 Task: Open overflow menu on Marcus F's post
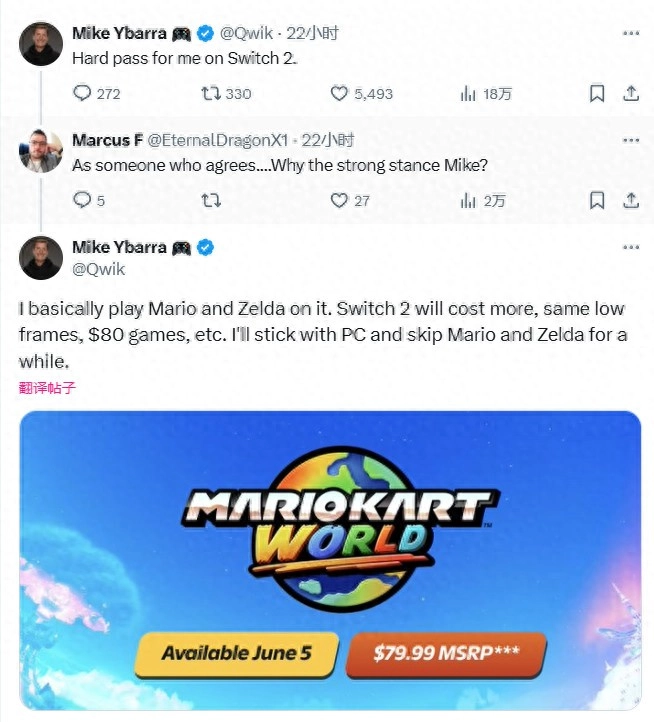[630, 140]
